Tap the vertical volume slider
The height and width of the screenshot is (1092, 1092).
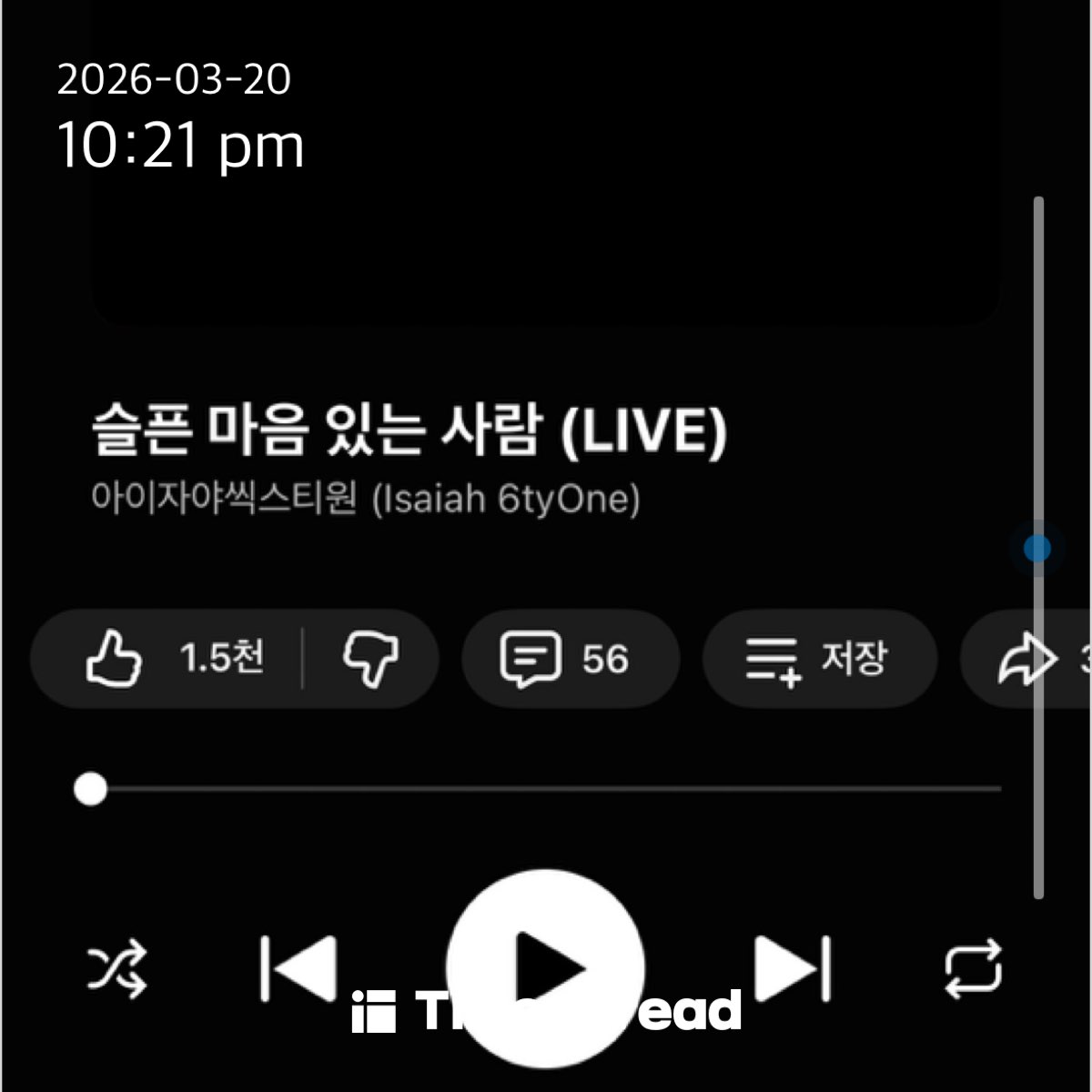(x=1038, y=548)
